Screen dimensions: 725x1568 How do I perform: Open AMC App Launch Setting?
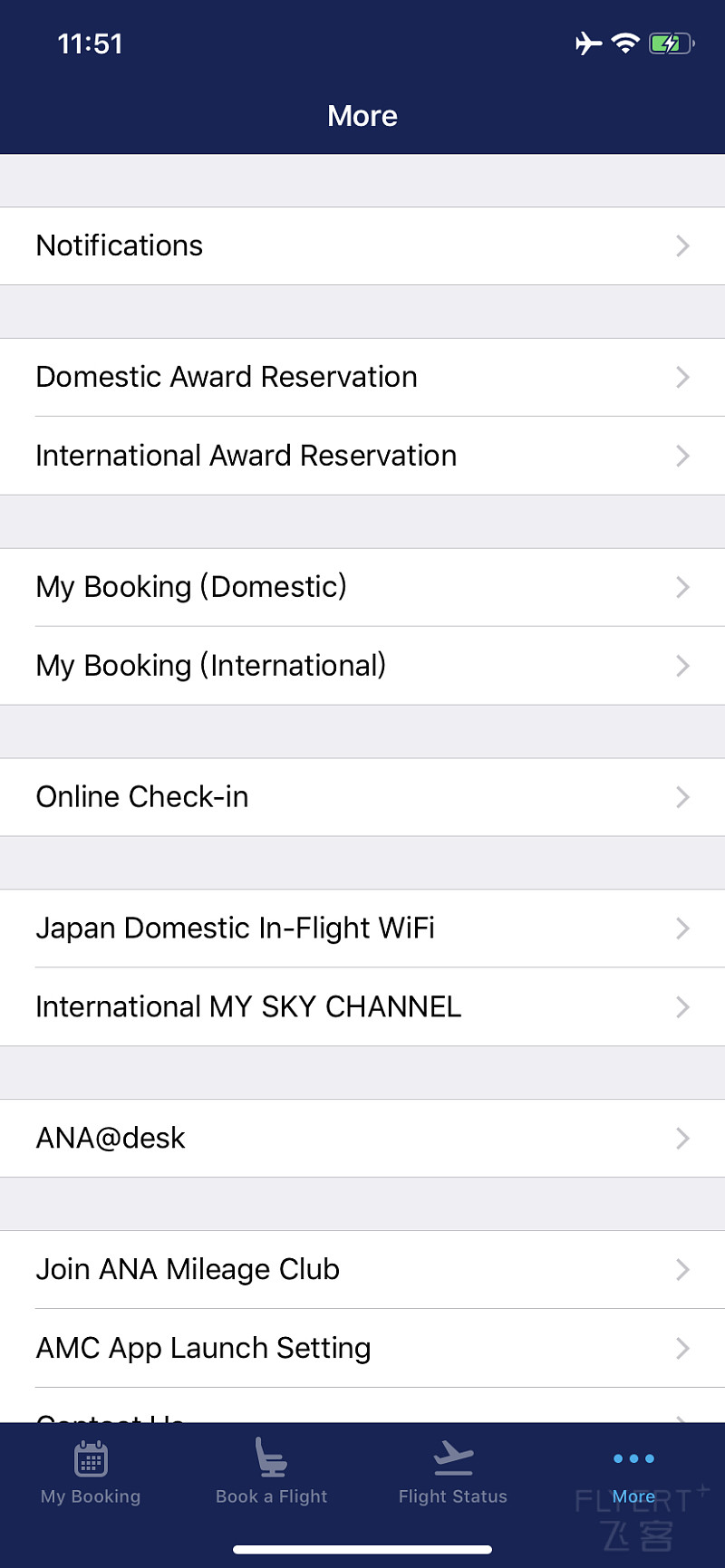[x=362, y=1349]
